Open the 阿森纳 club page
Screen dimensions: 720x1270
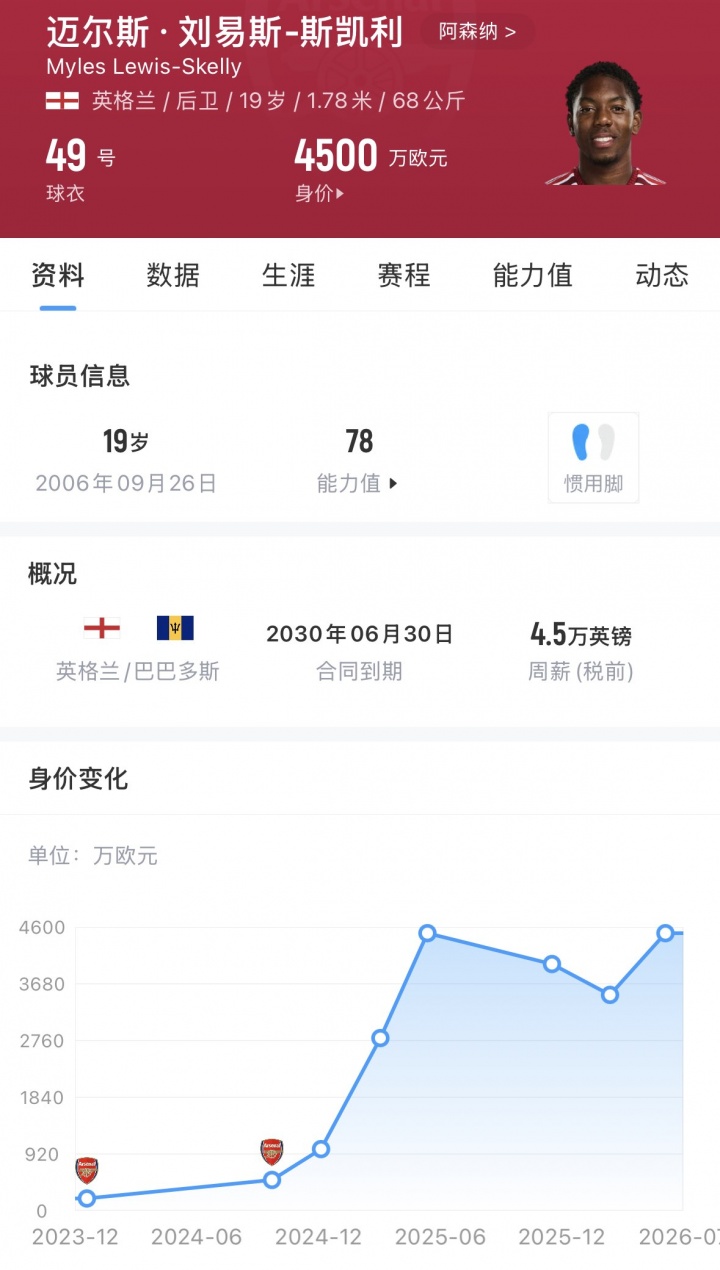coord(477,32)
